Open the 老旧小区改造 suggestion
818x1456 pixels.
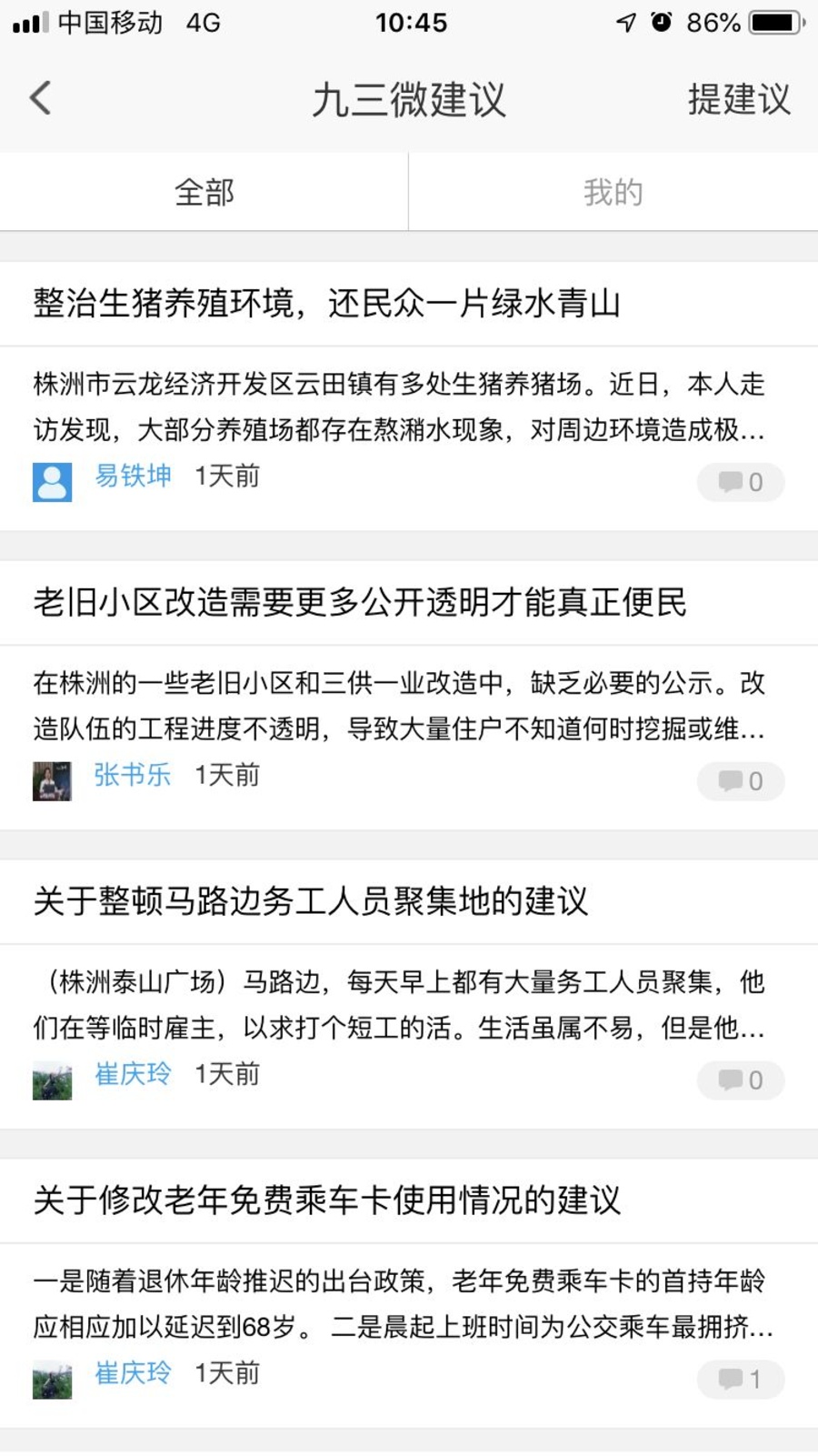click(360, 603)
